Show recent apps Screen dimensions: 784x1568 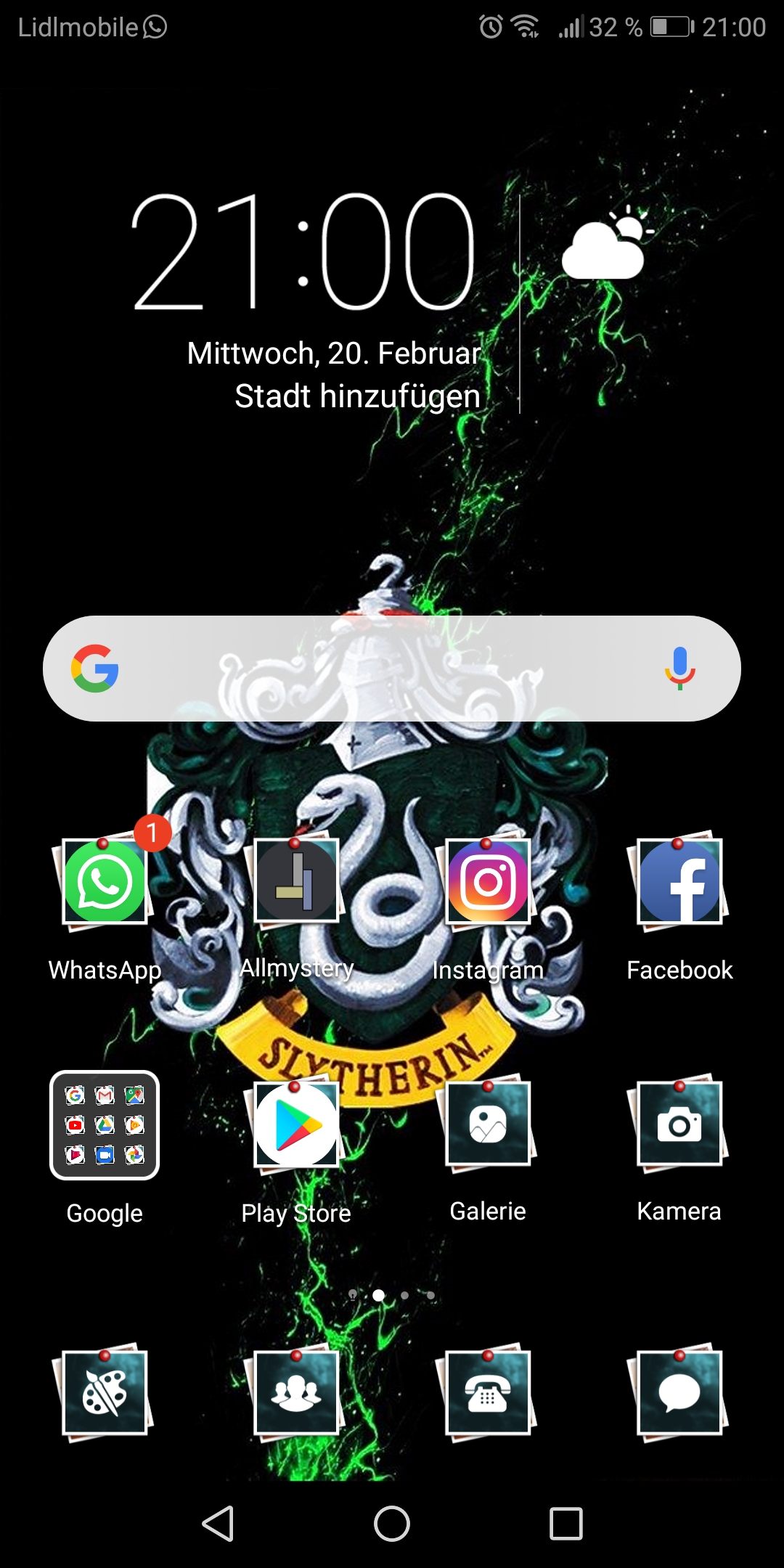[566, 1523]
